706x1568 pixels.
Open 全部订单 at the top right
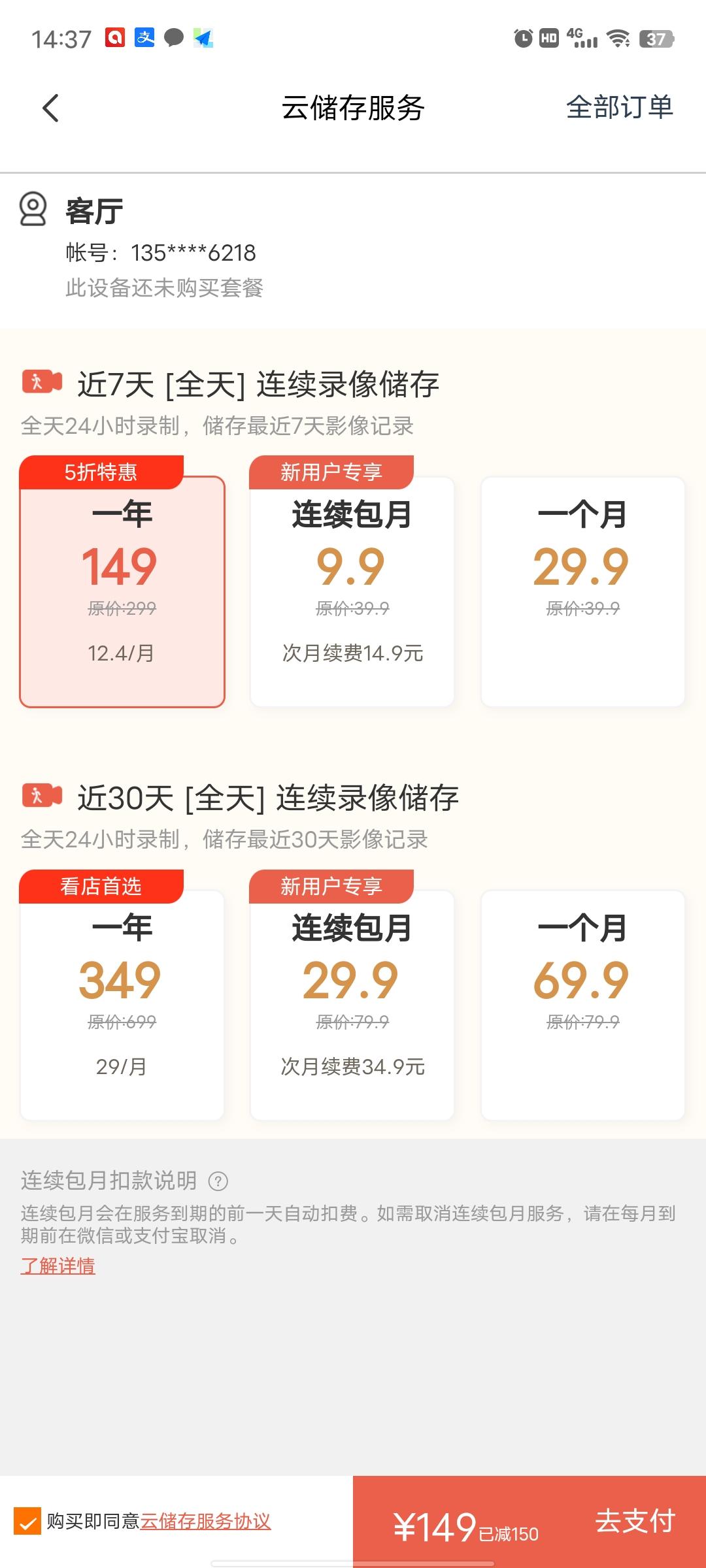[620, 108]
